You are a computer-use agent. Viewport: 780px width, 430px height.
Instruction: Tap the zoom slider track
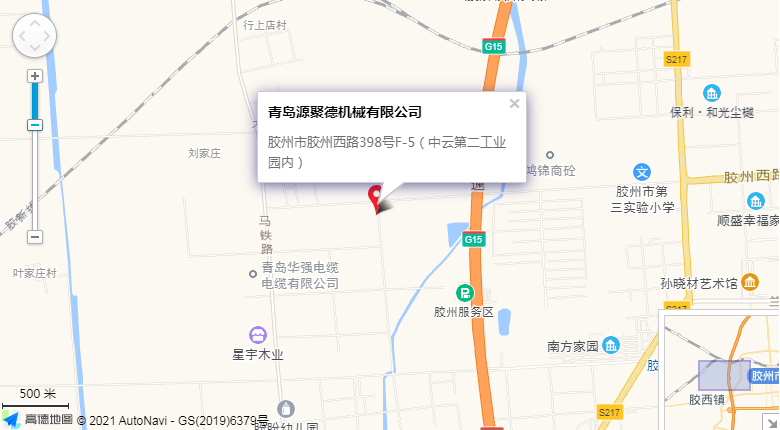(35, 180)
